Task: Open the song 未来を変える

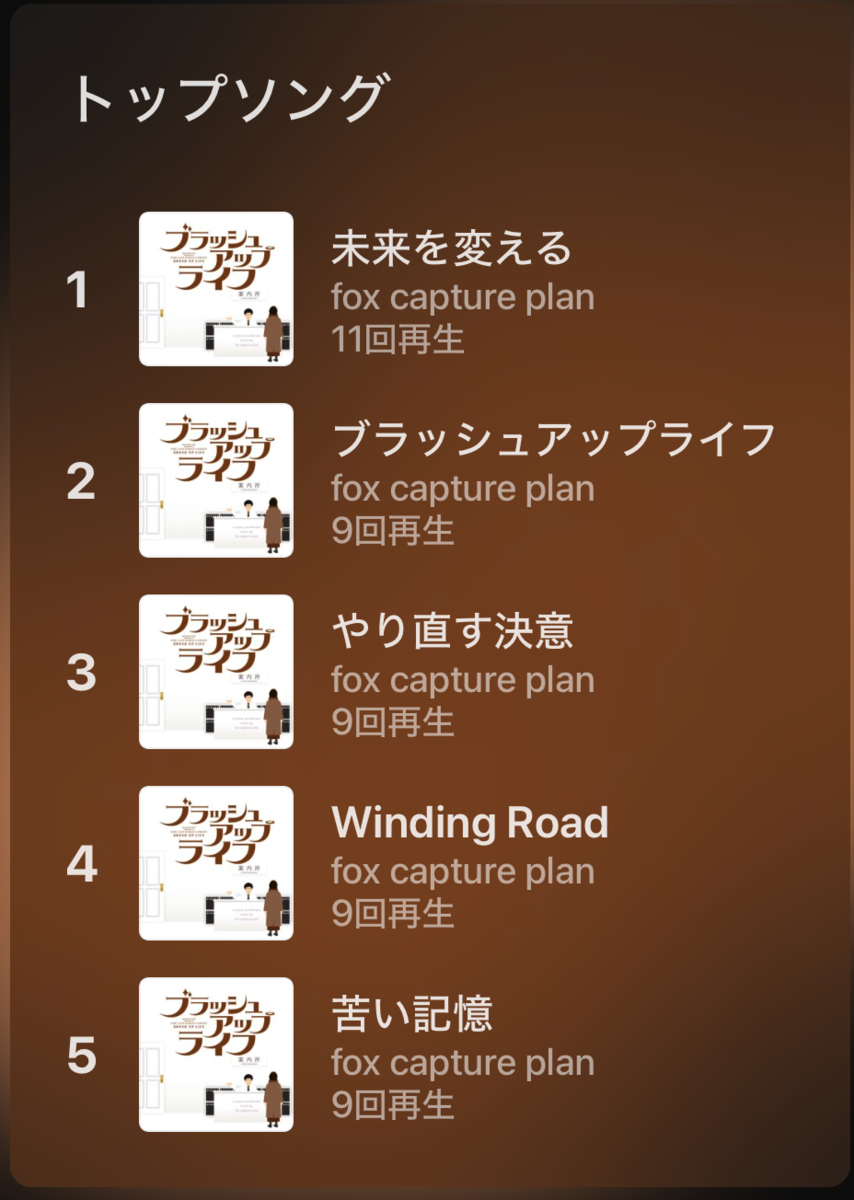Action: (451, 249)
